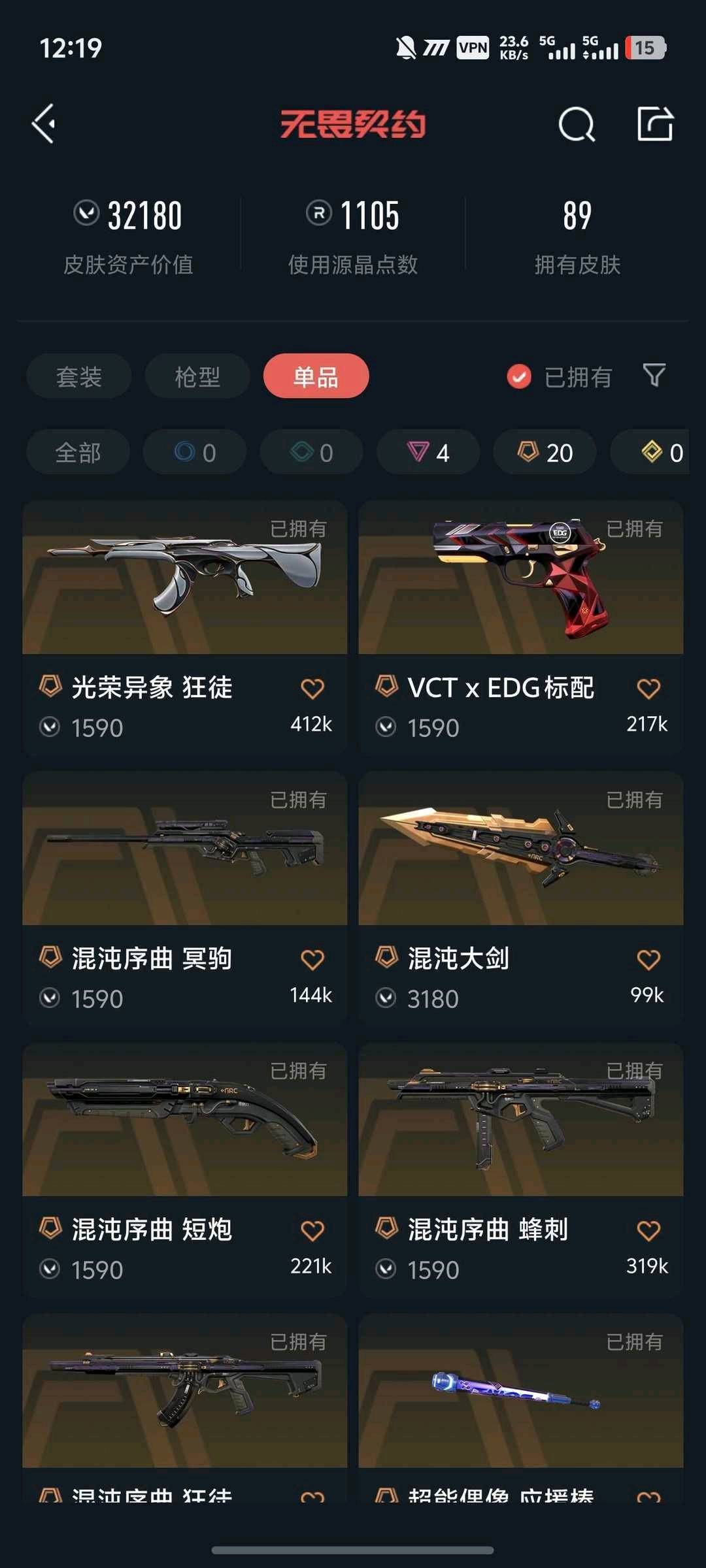Toggle the 已拥有 owned-only checkbox
This screenshot has width=706, height=1568.
[x=520, y=376]
